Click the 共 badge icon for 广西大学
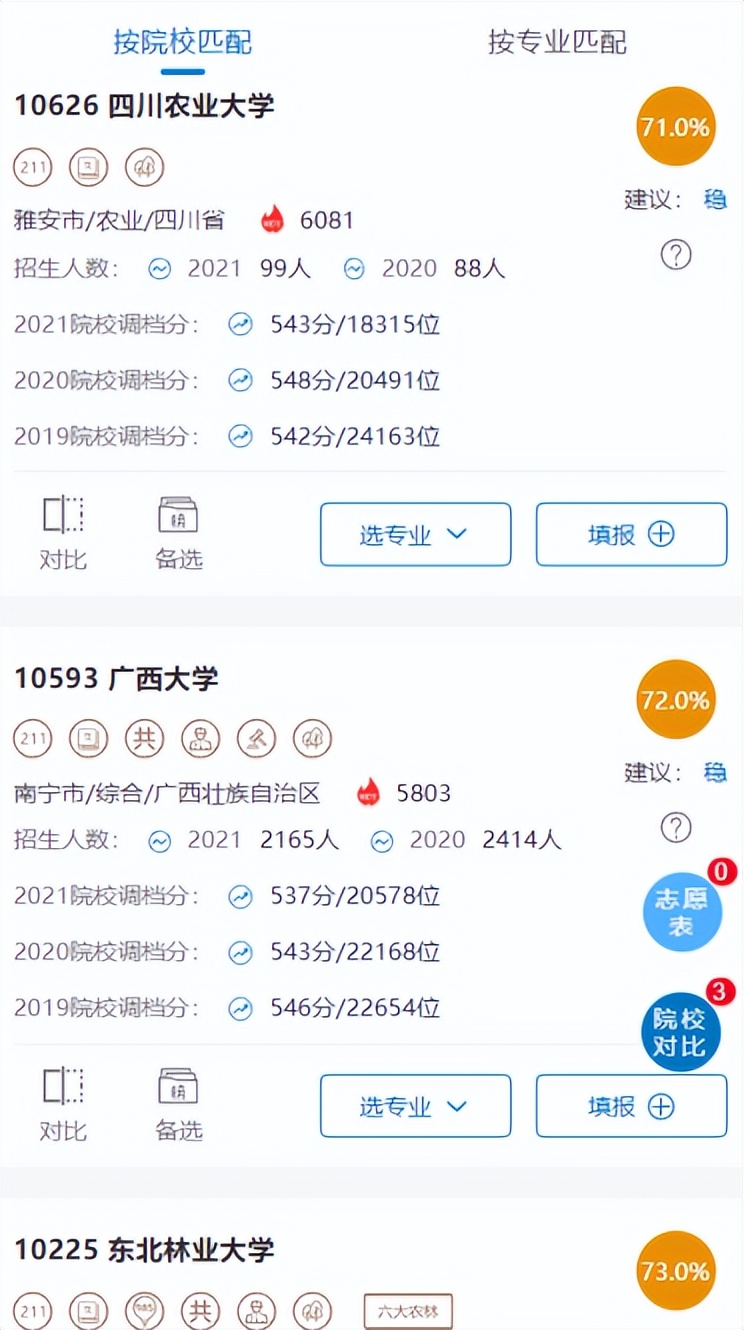This screenshot has width=744, height=1330. [143, 738]
